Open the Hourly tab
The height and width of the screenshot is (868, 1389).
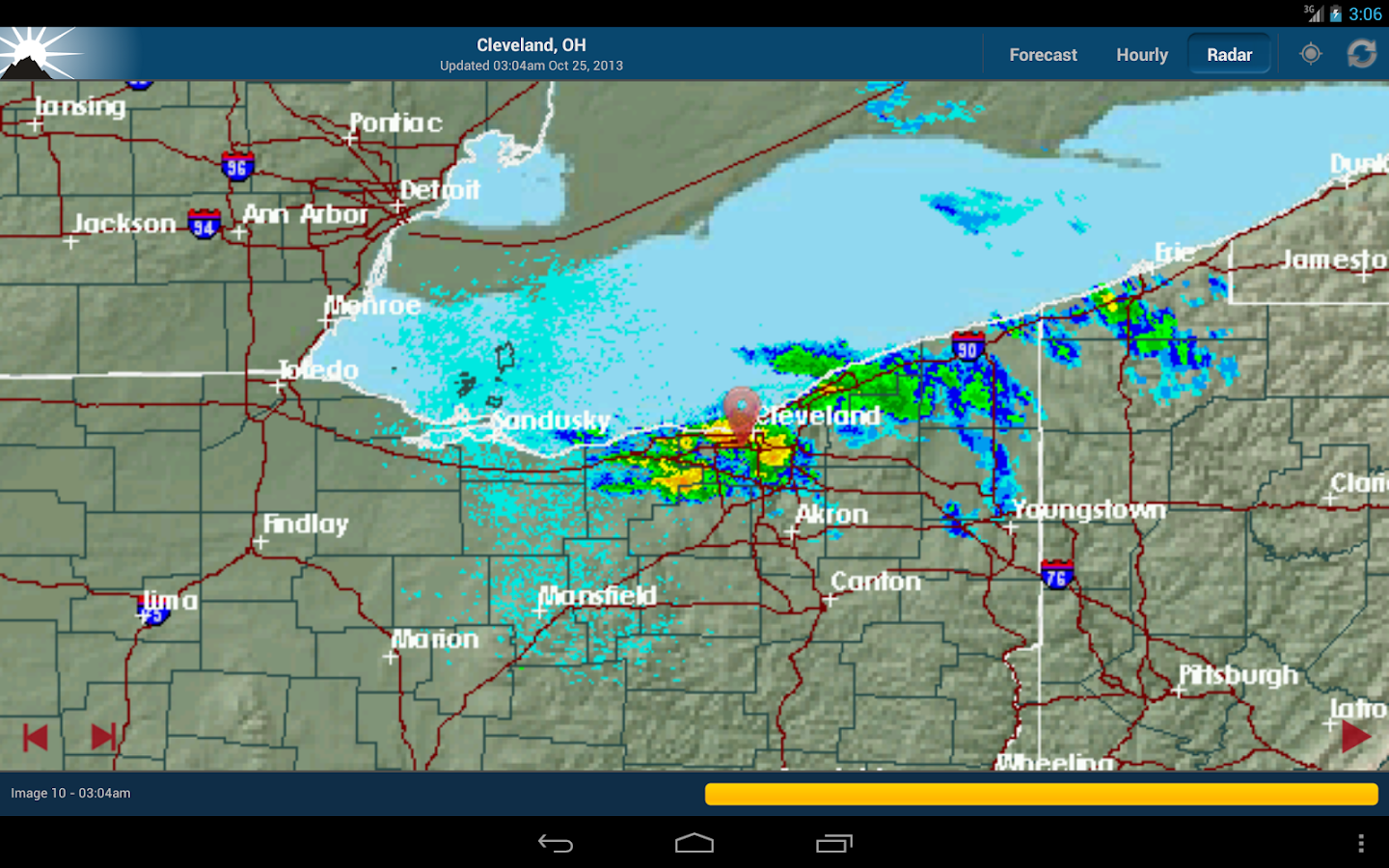pyautogui.click(x=1142, y=55)
